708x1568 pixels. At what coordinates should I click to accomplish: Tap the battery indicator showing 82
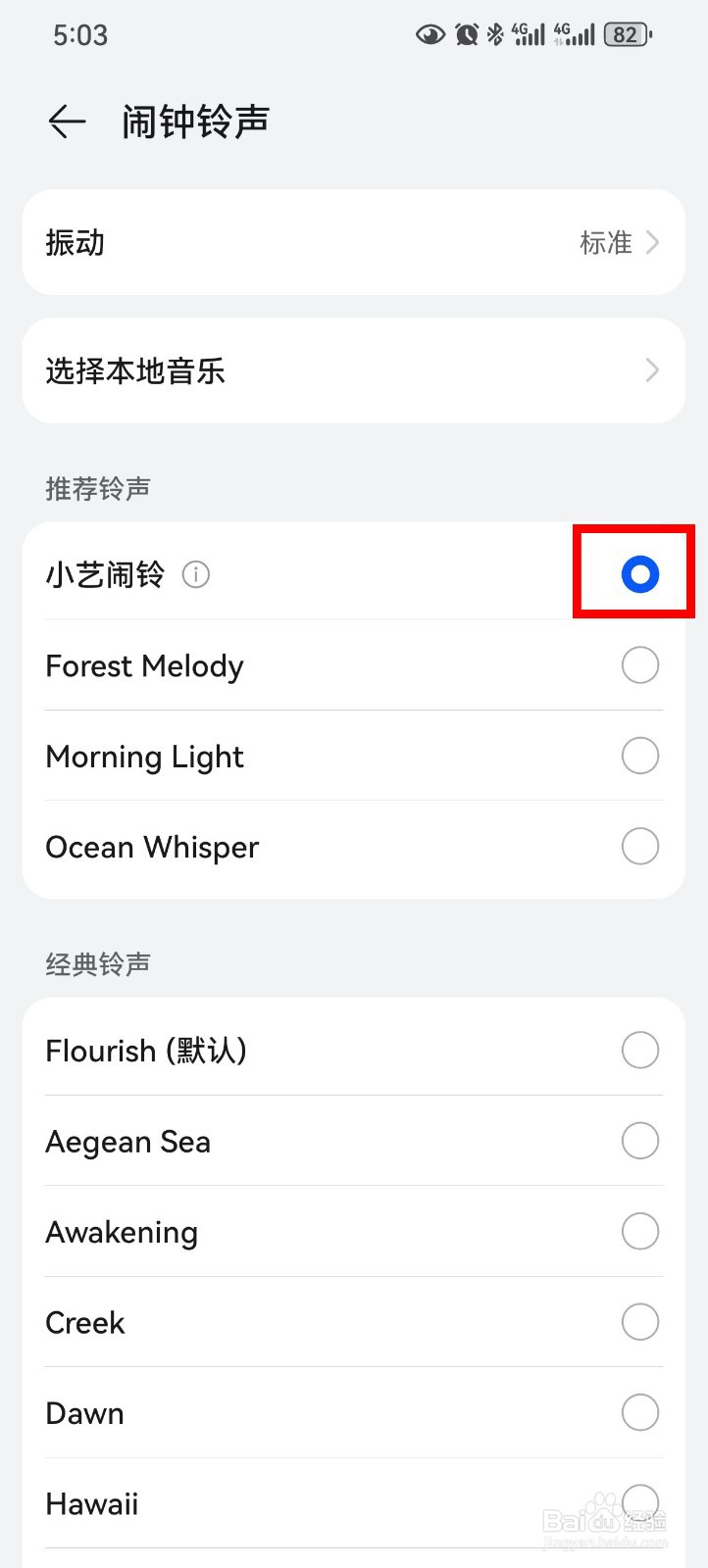628,34
